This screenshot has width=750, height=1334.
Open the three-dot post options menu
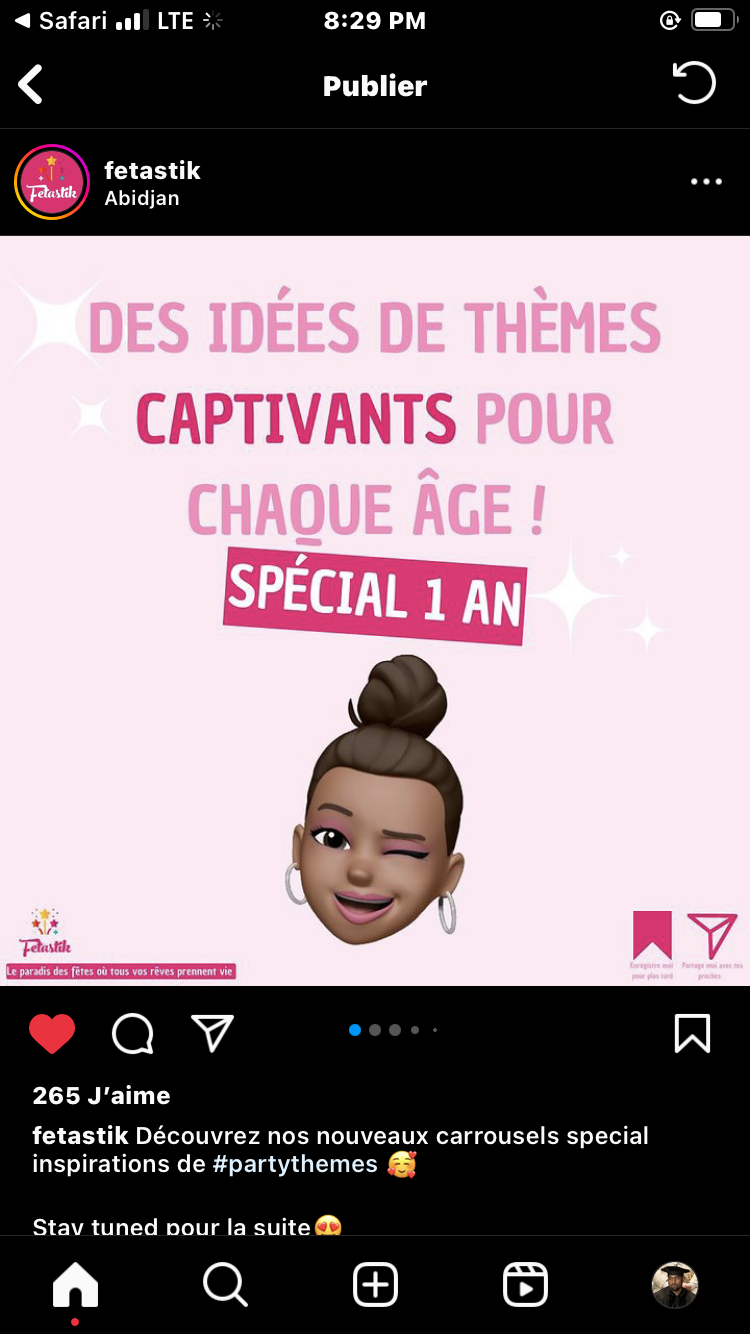706,182
